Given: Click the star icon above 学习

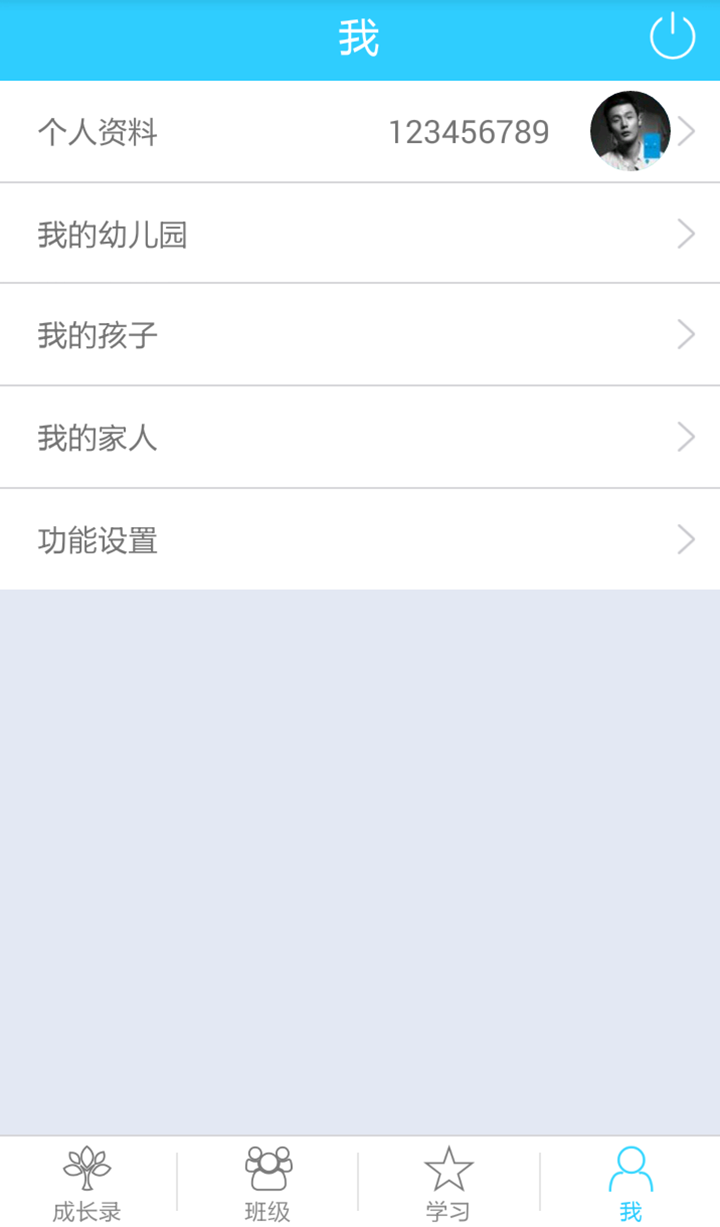Looking at the screenshot, I should tap(449, 1166).
